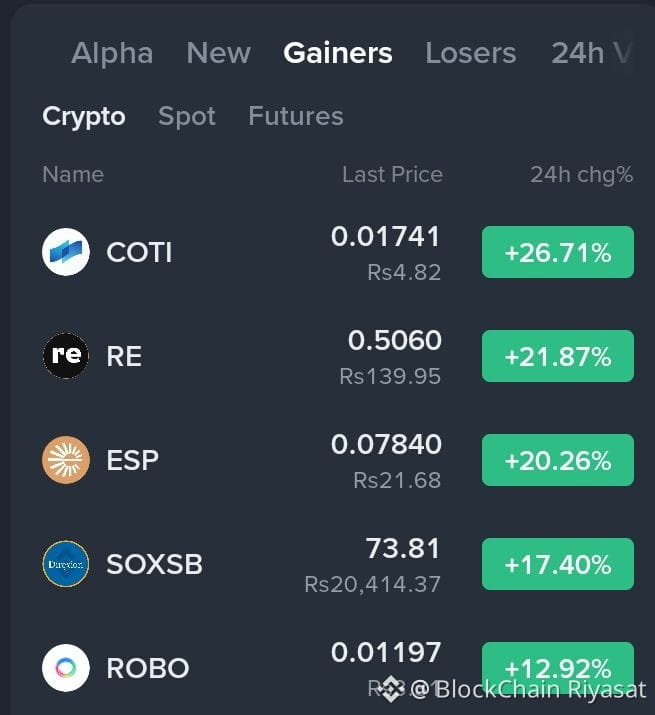Switch to the Alpha tab
Viewport: 655px width, 715px height.
[x=112, y=53]
